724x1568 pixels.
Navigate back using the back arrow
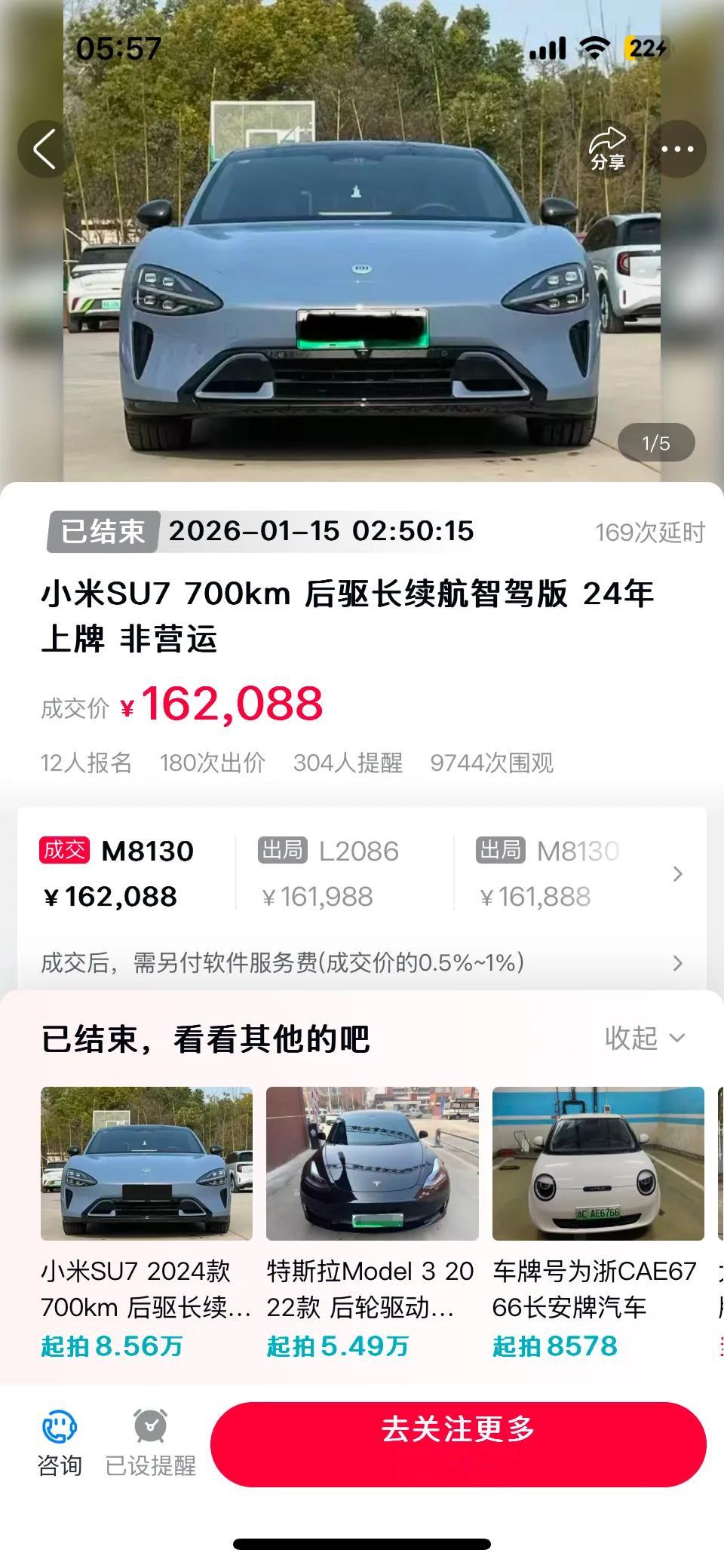43,149
